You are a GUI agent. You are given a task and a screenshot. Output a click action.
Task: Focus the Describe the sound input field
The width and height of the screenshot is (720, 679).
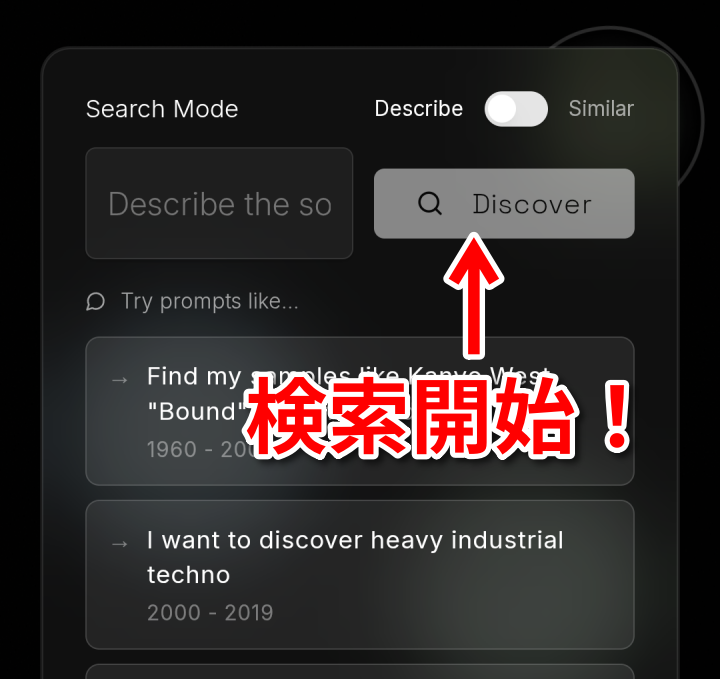219,204
